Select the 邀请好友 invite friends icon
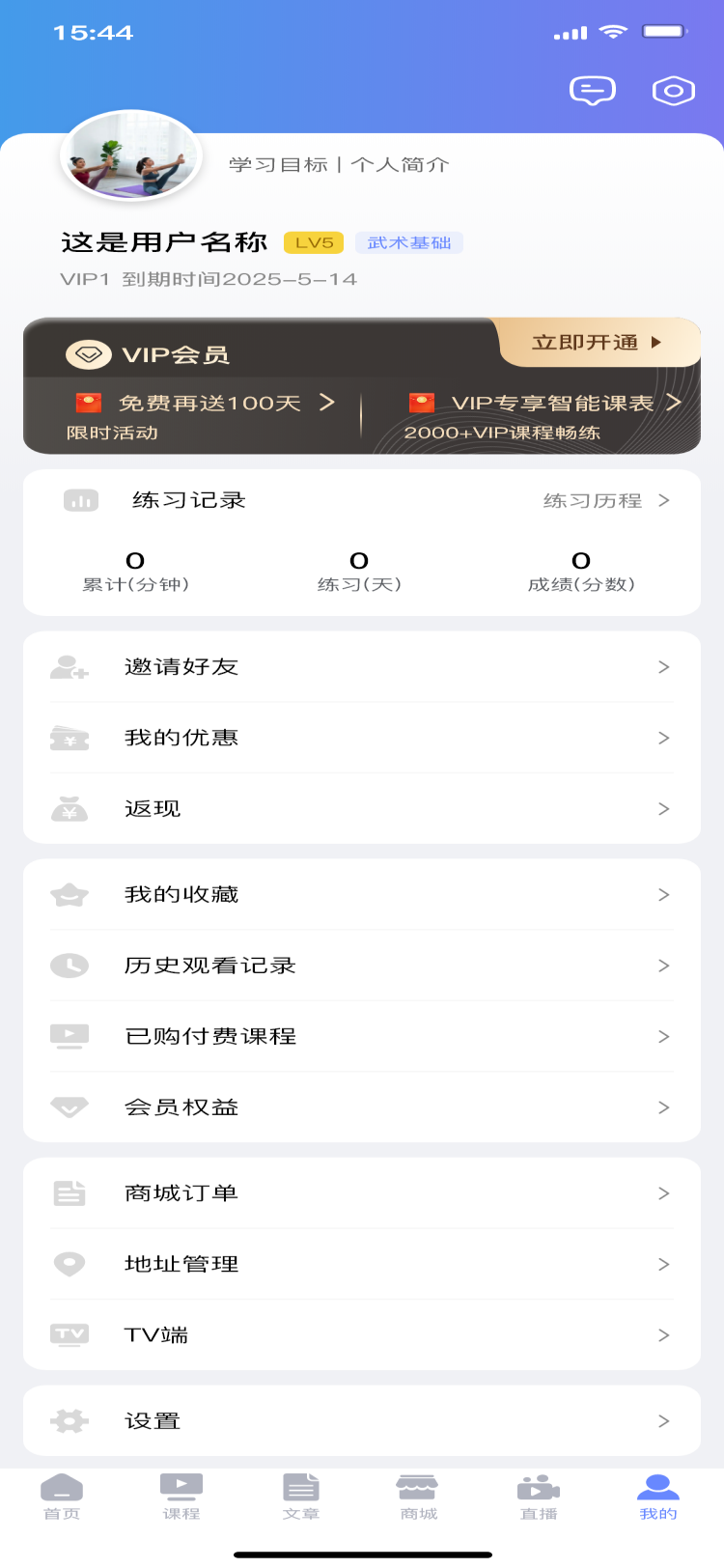724x1568 pixels. pos(70,666)
